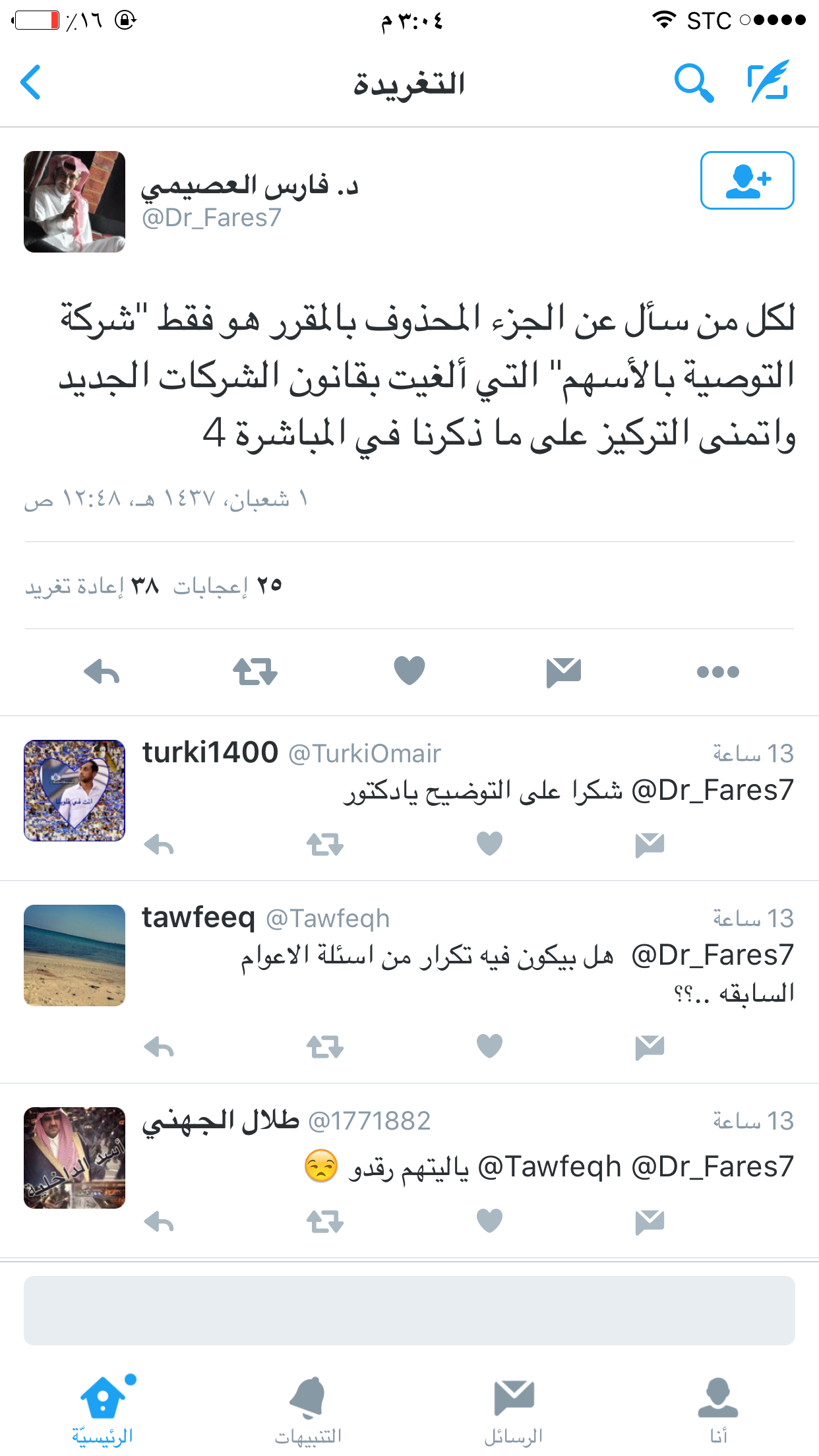The image size is (819, 1456).
Task: View the 25 likes list
Action: pos(228,586)
